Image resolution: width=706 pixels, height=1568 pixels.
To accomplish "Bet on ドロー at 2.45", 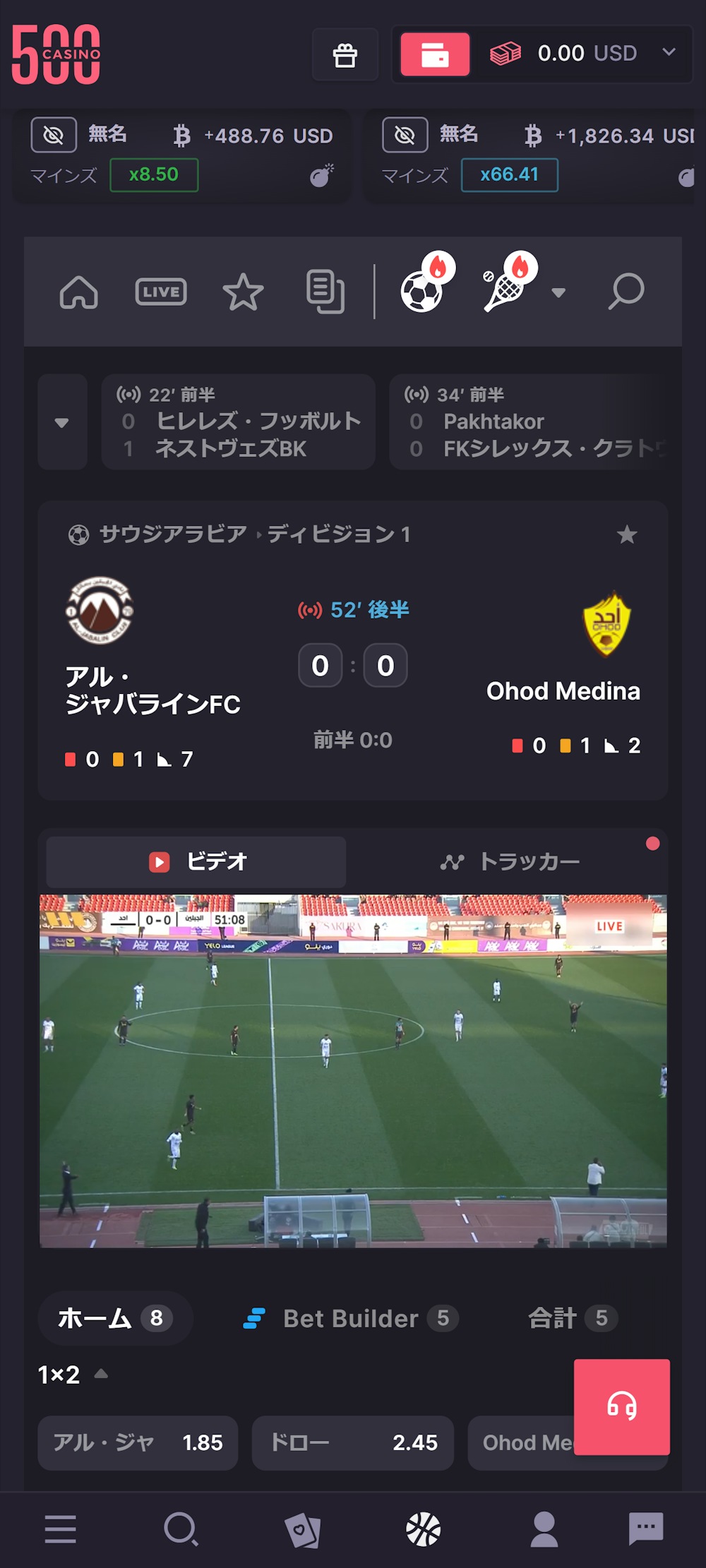I will click(x=353, y=1442).
